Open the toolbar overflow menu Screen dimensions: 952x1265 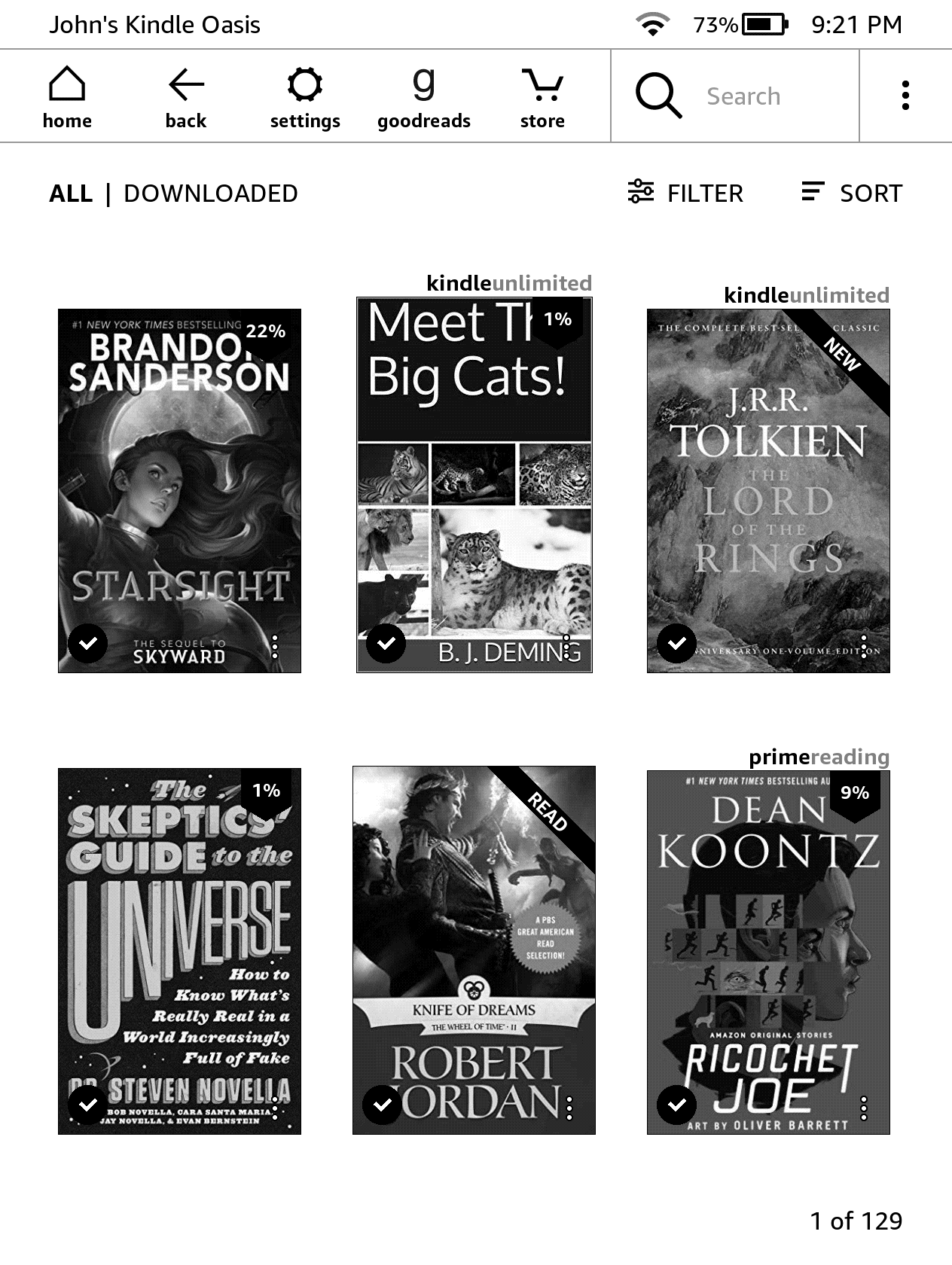pos(905,96)
